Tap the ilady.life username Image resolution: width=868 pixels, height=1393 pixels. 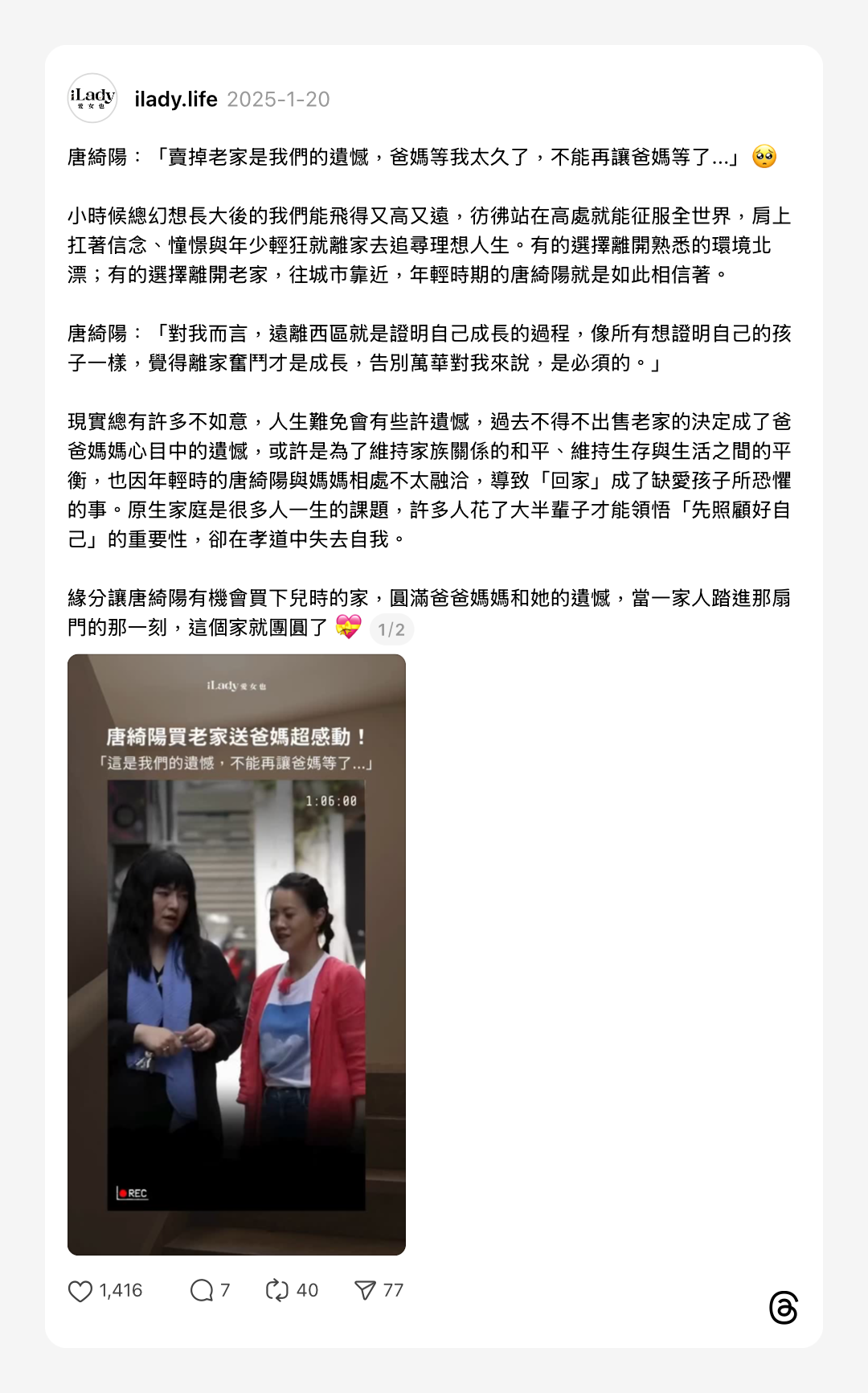coord(176,99)
